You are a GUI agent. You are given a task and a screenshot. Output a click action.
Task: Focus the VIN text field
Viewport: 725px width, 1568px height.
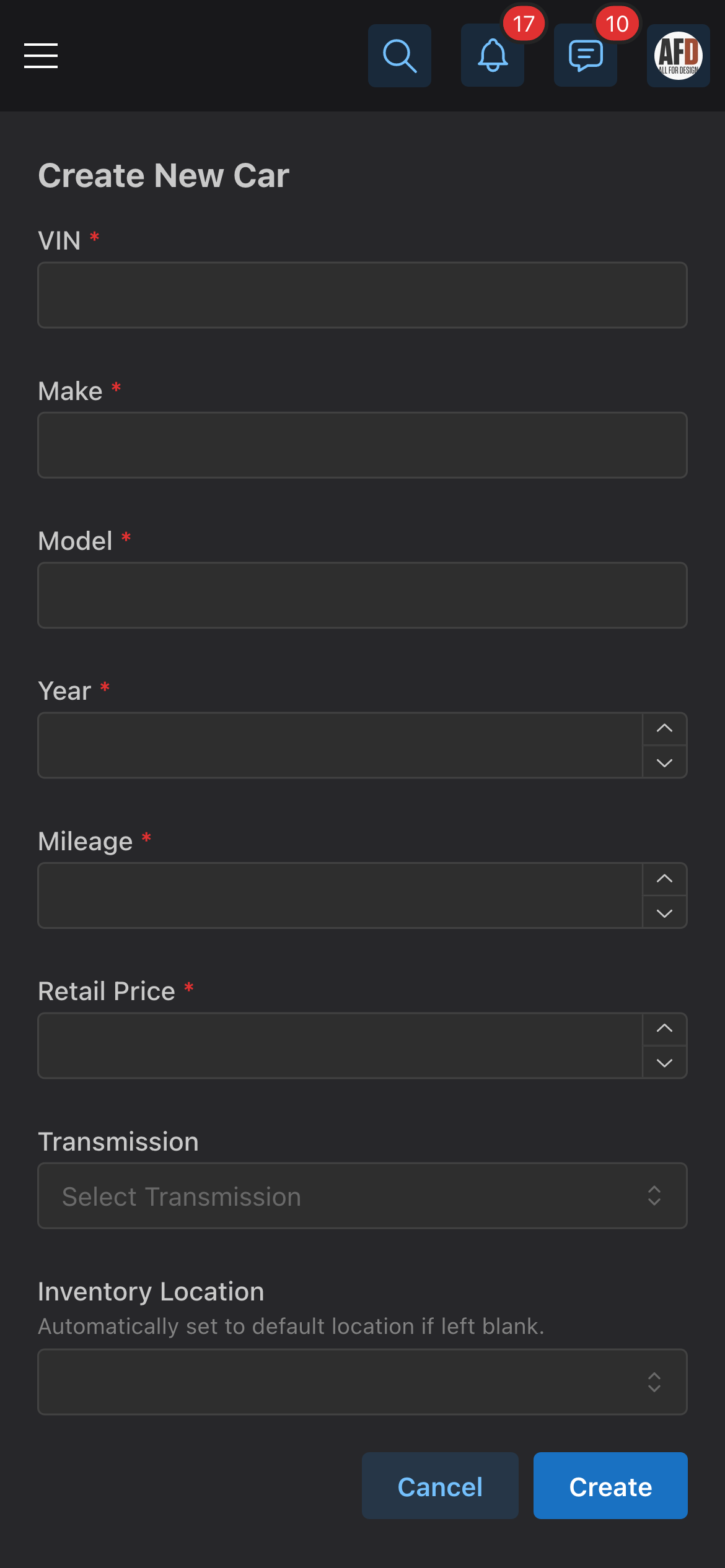click(362, 295)
